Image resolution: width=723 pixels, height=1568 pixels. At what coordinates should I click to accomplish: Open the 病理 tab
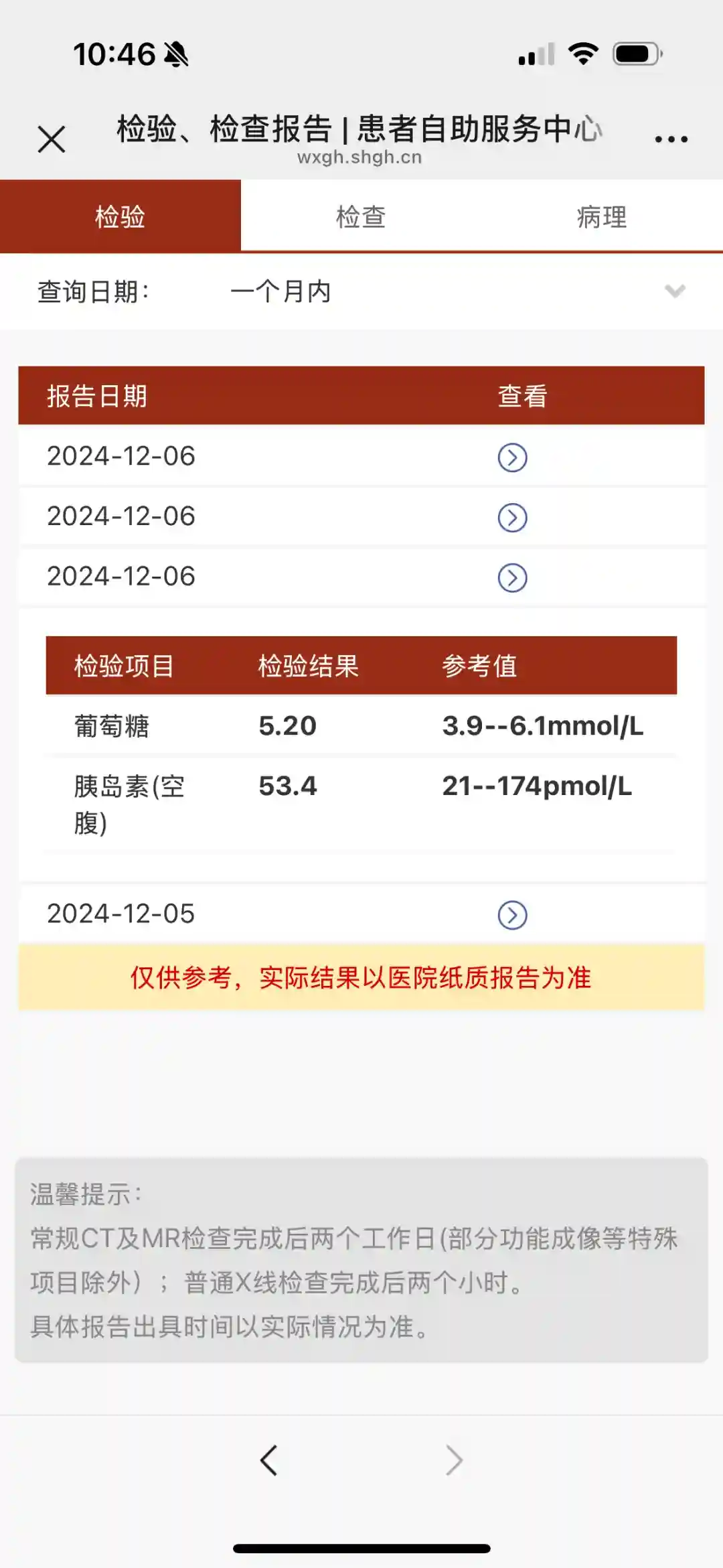pyautogui.click(x=602, y=216)
